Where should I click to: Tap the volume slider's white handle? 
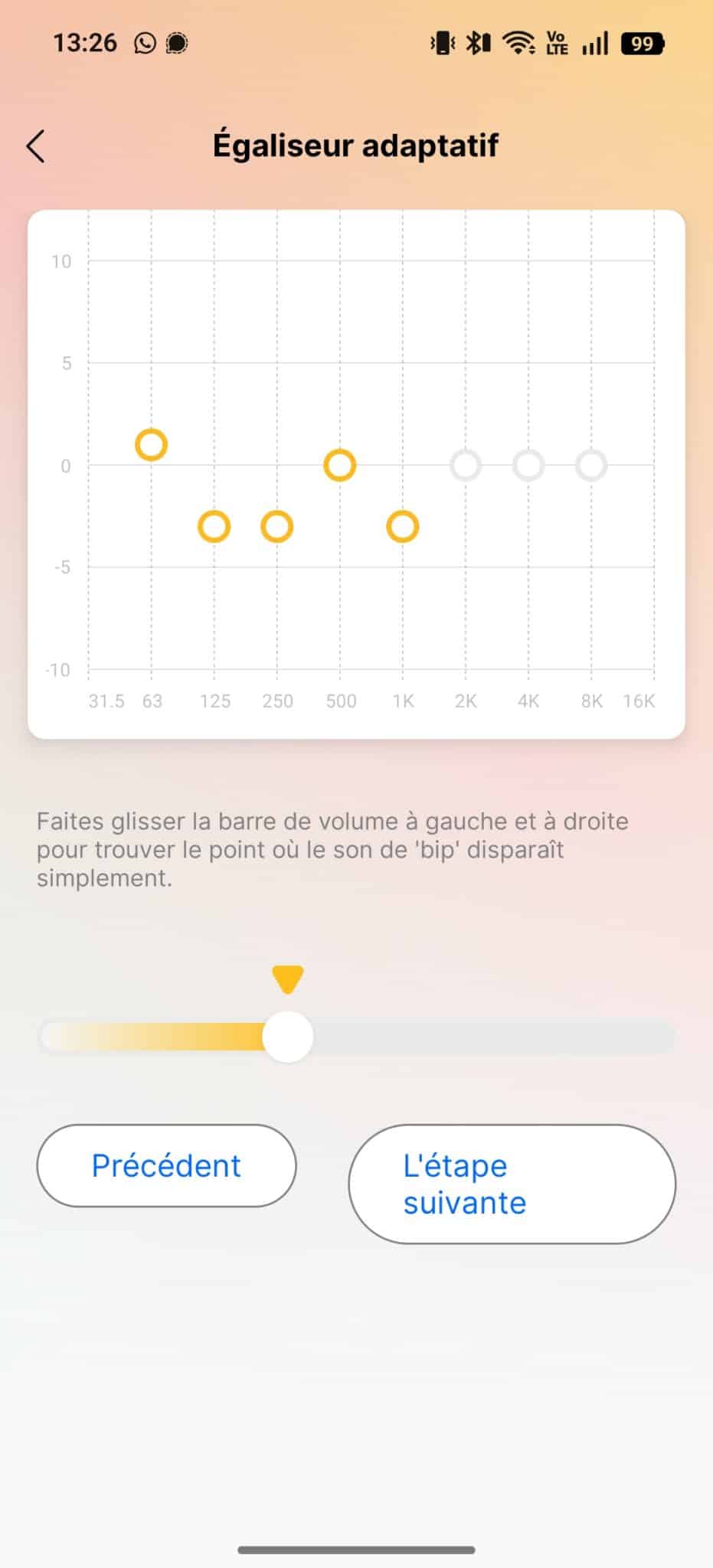[x=288, y=1037]
